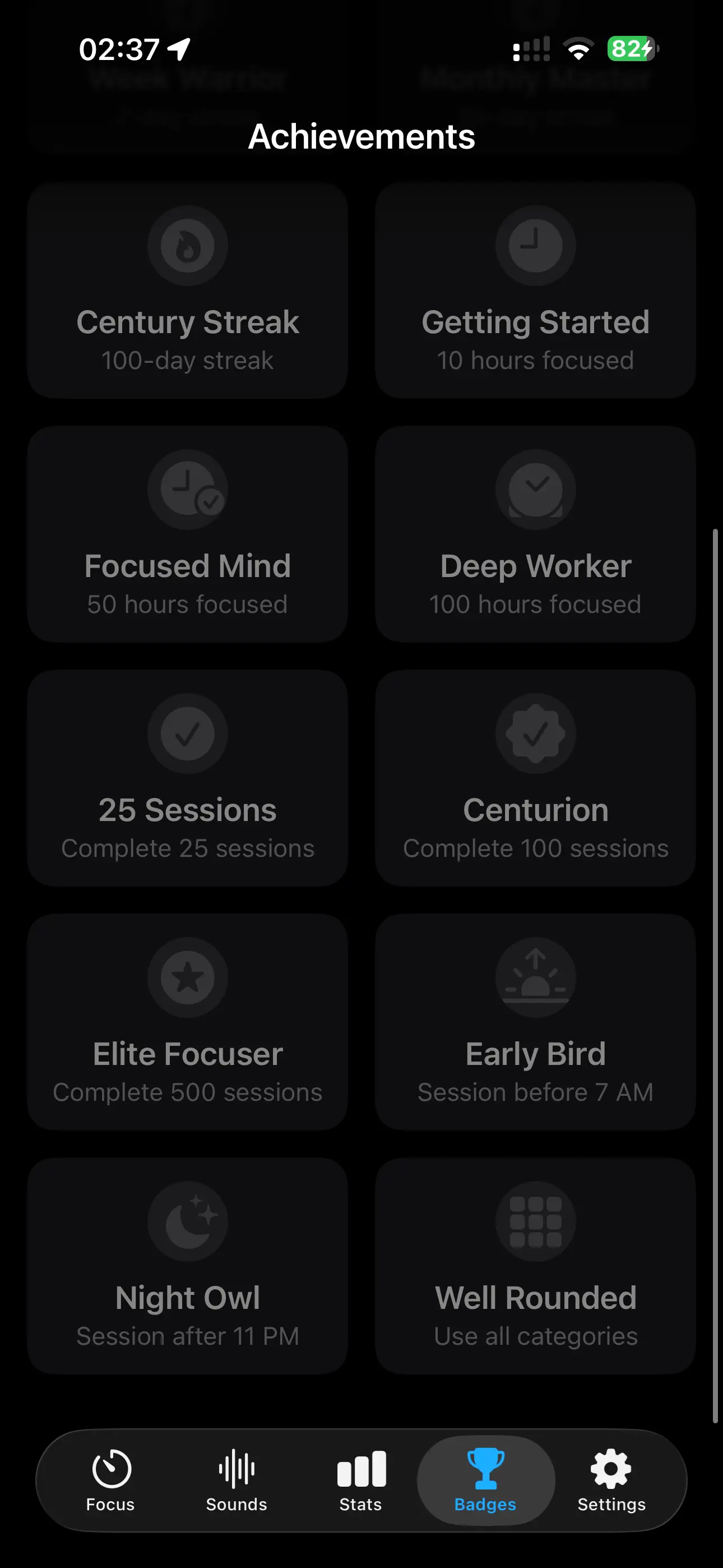Tap the moon icon on Night Owl badge
The width and height of the screenshot is (723, 1568).
point(187,1221)
